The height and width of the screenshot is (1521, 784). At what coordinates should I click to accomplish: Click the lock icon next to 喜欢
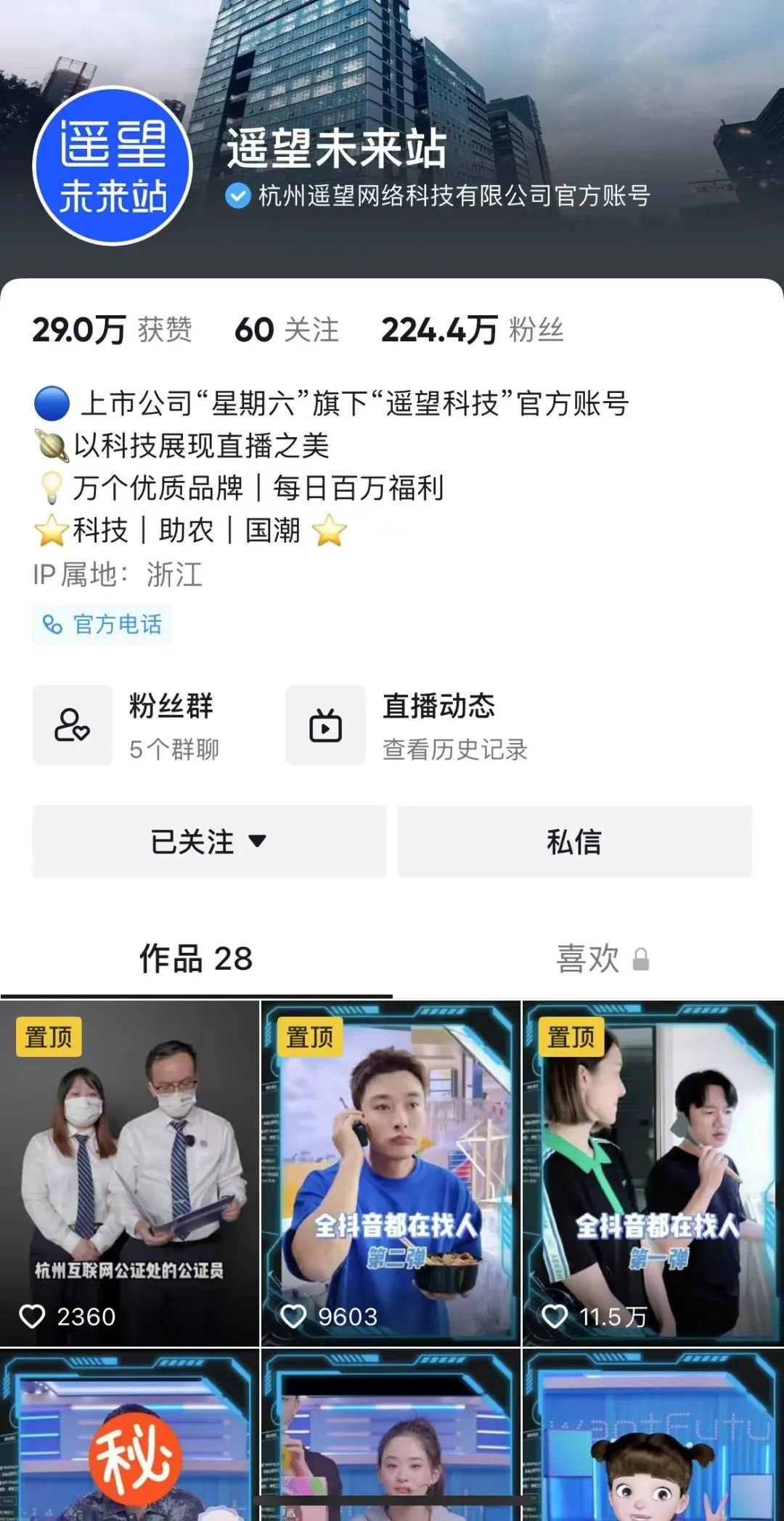(643, 960)
